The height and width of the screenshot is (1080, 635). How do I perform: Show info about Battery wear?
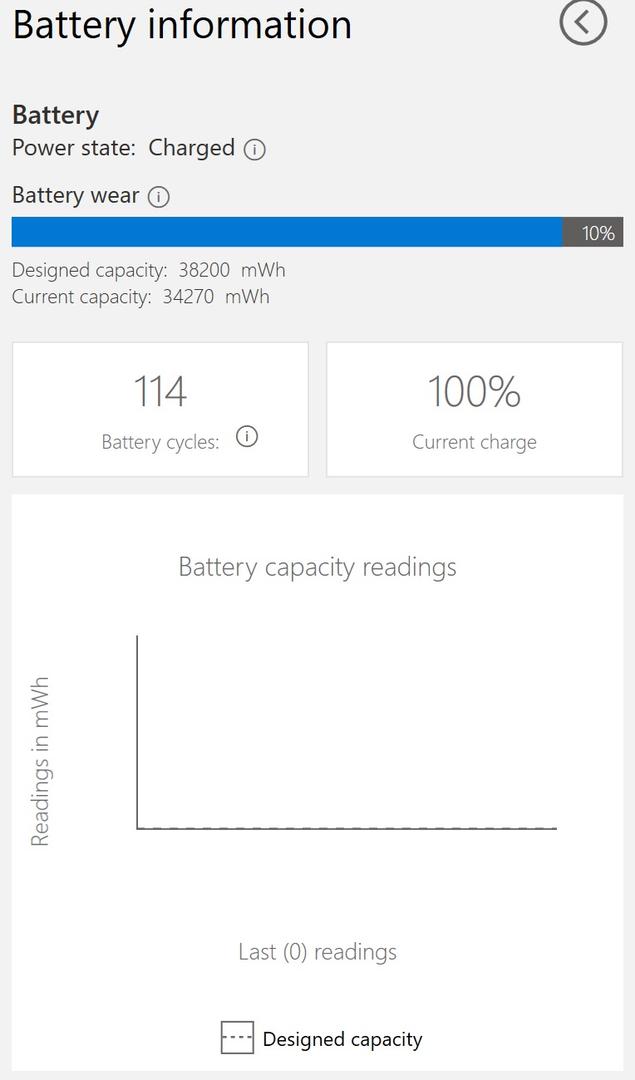[158, 197]
